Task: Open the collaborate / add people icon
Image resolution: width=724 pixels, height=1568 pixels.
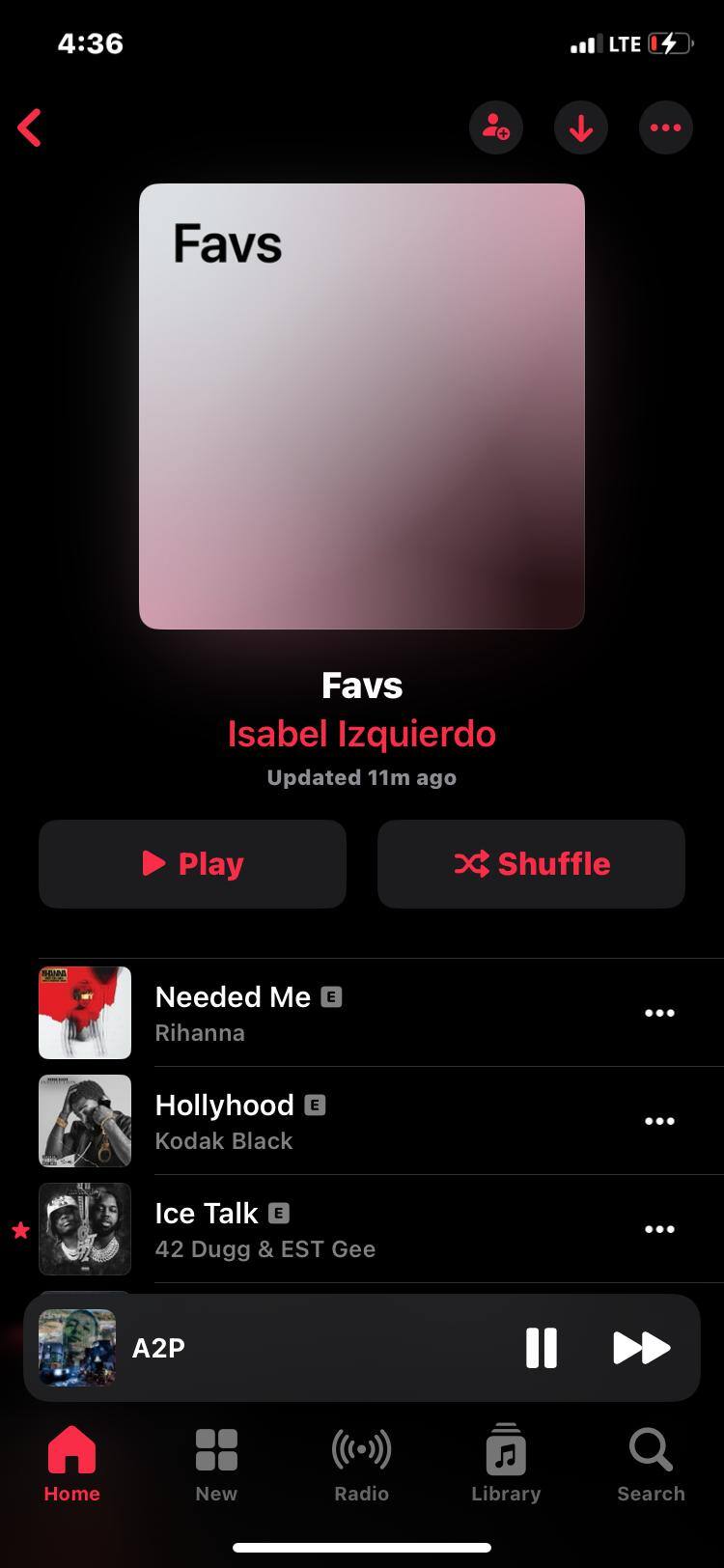Action: (x=496, y=127)
